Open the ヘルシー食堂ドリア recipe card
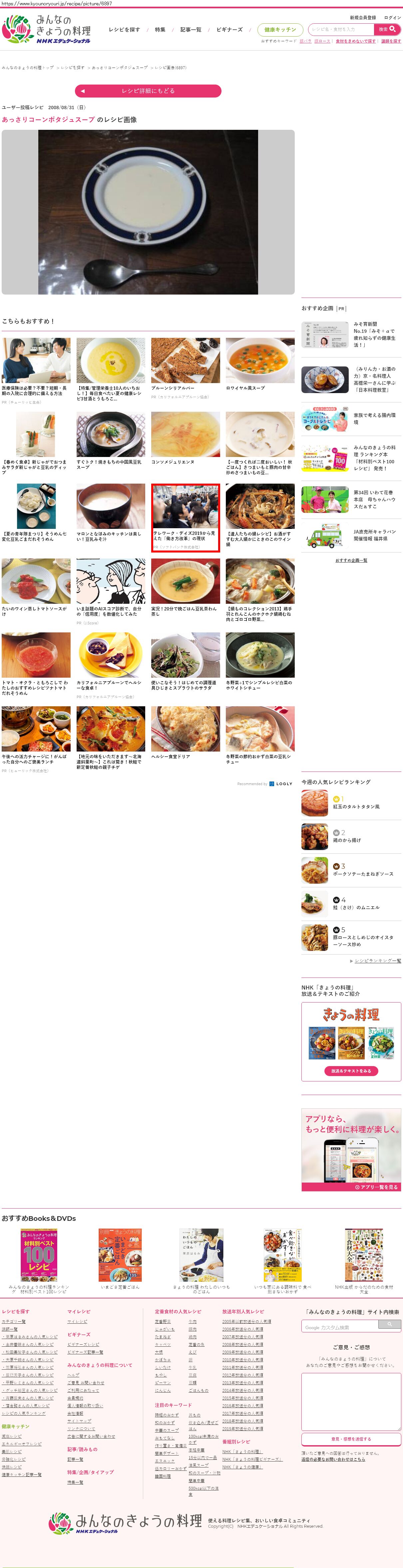Screen dimensions: 403x1568 click(185, 734)
